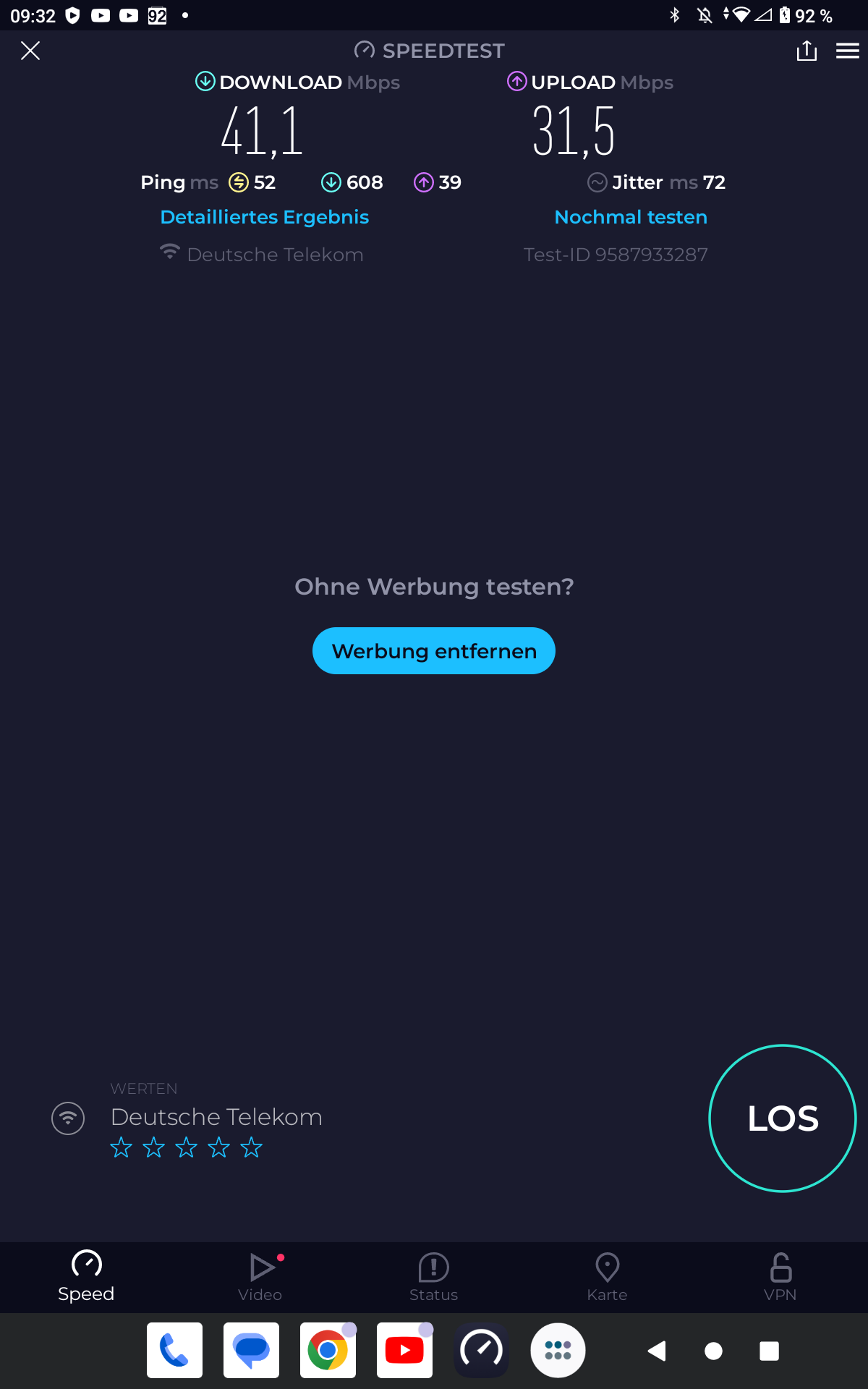Screen dimensions: 868x1389
Task: Open Chrome from the taskbar
Action: coord(328,1351)
